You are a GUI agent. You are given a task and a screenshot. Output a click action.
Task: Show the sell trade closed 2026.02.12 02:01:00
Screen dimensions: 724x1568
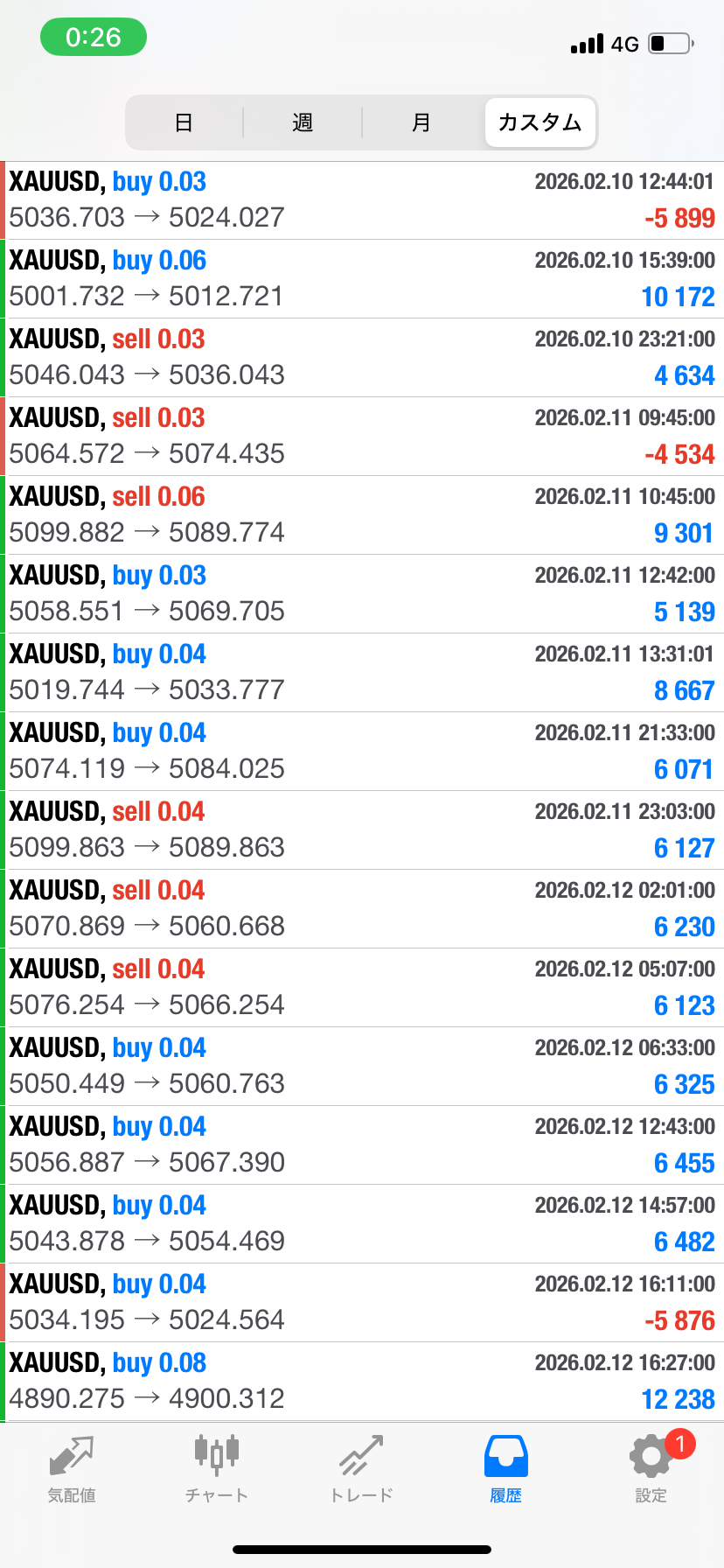[x=362, y=909]
